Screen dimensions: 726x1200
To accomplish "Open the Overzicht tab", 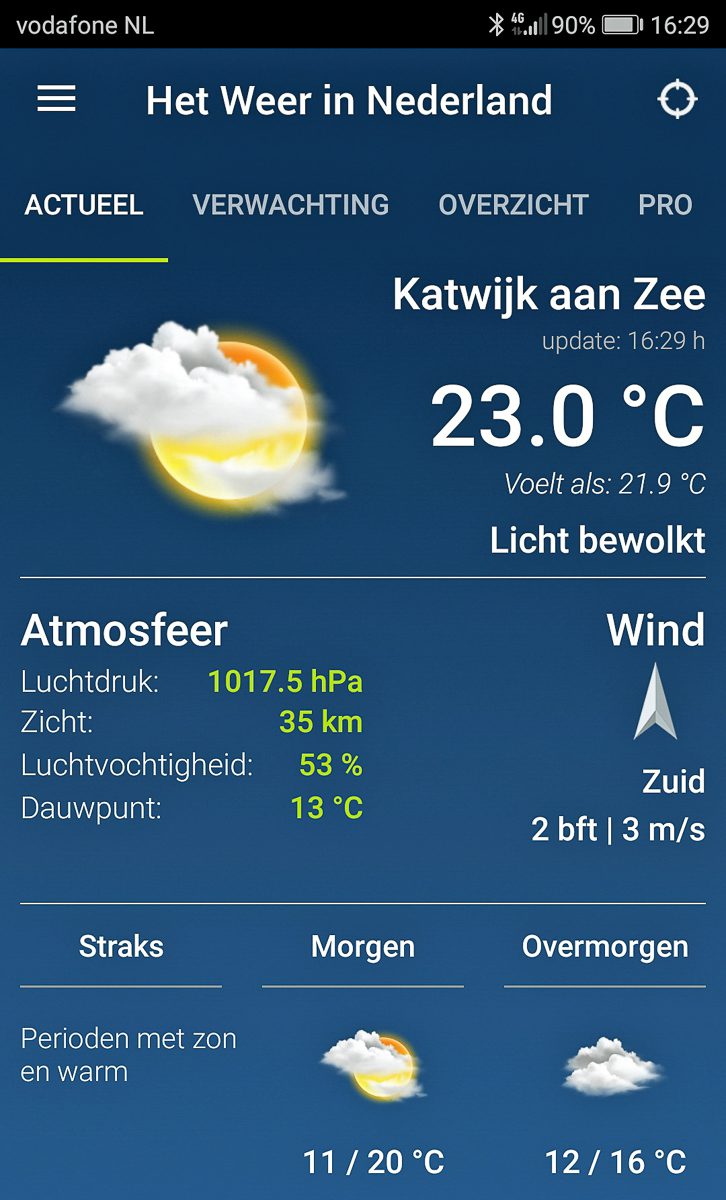I will tap(513, 205).
